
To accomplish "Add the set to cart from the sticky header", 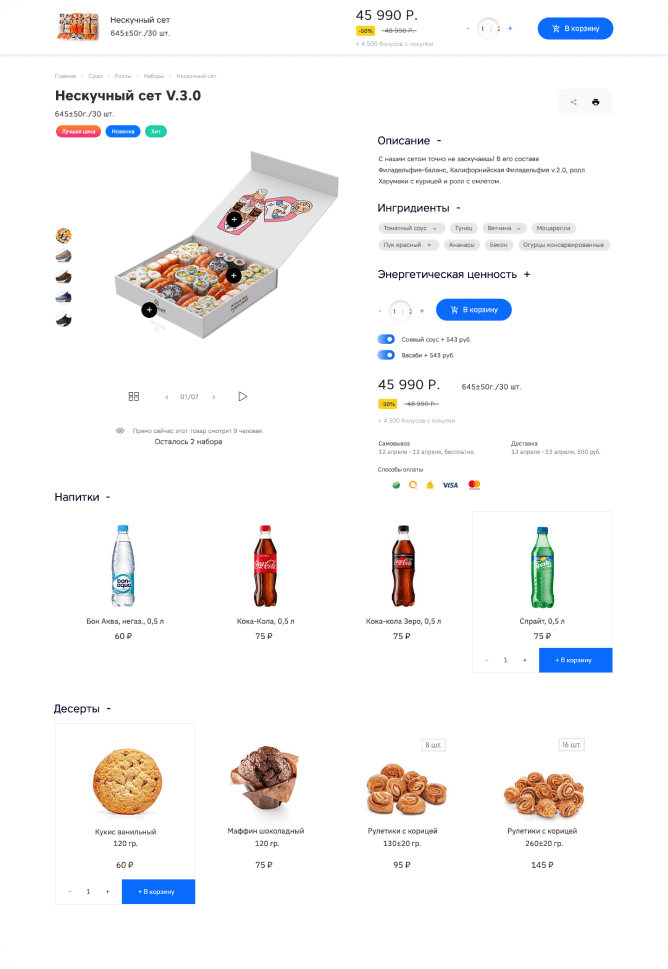I will [x=575, y=28].
